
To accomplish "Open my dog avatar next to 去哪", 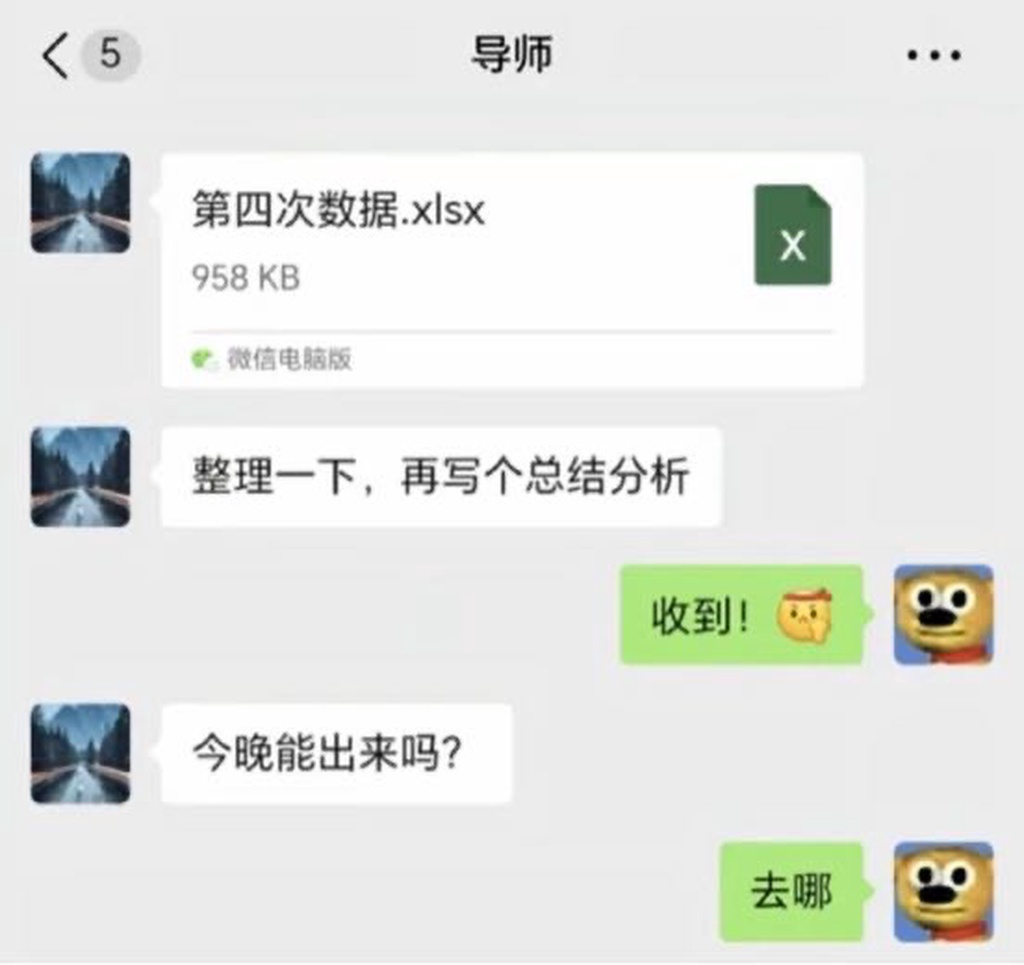I will tap(943, 891).
